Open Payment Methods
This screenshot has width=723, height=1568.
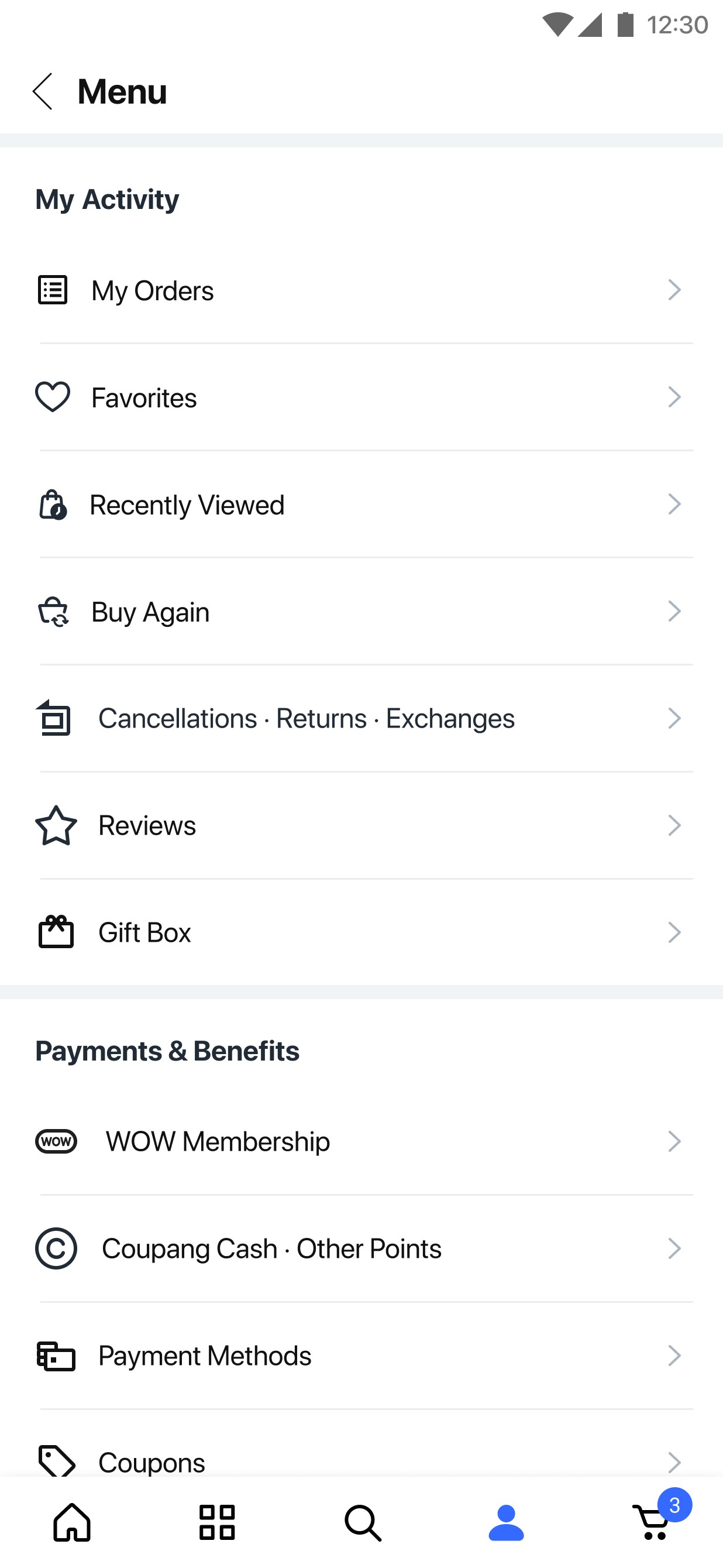pyautogui.click(x=361, y=1356)
